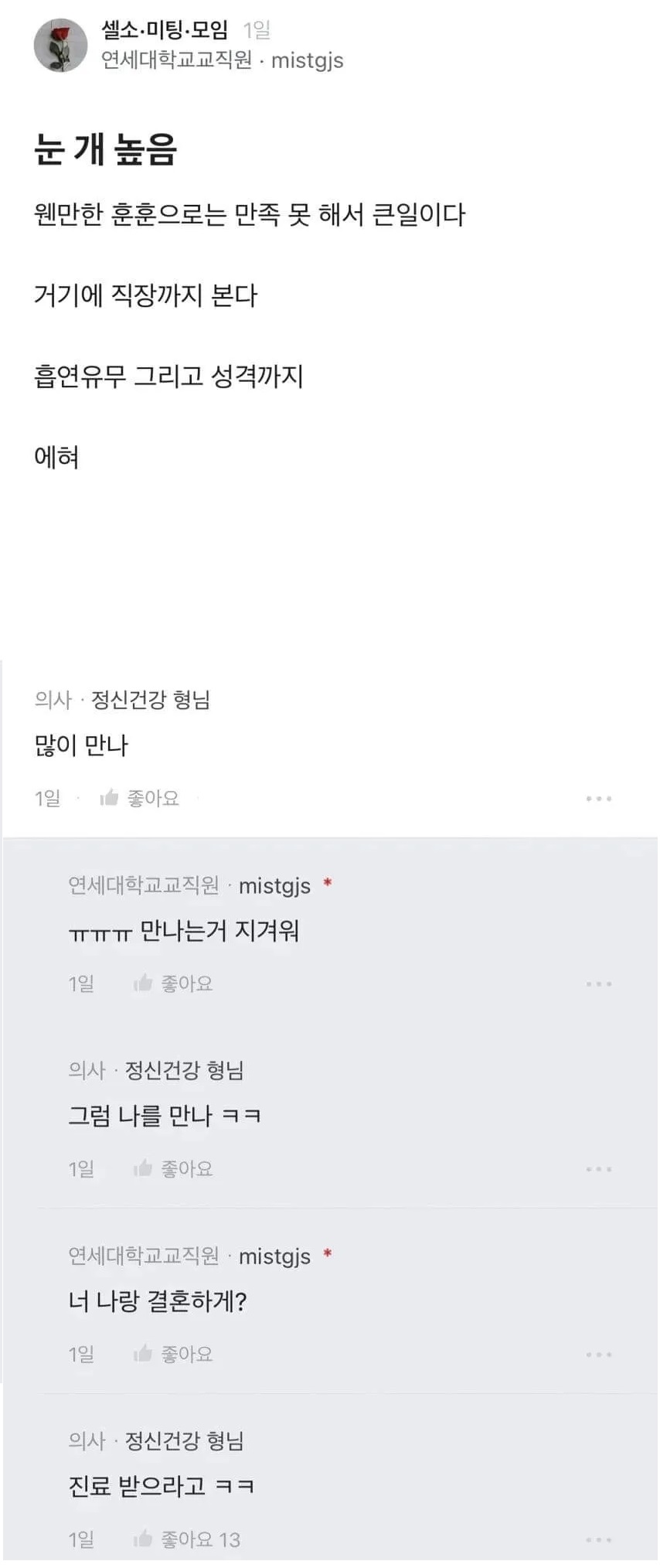Click the thumbs-up icon on the "너 나랑 결혼하게?" comment
Viewport: 660px width, 1568px height.
click(144, 1353)
